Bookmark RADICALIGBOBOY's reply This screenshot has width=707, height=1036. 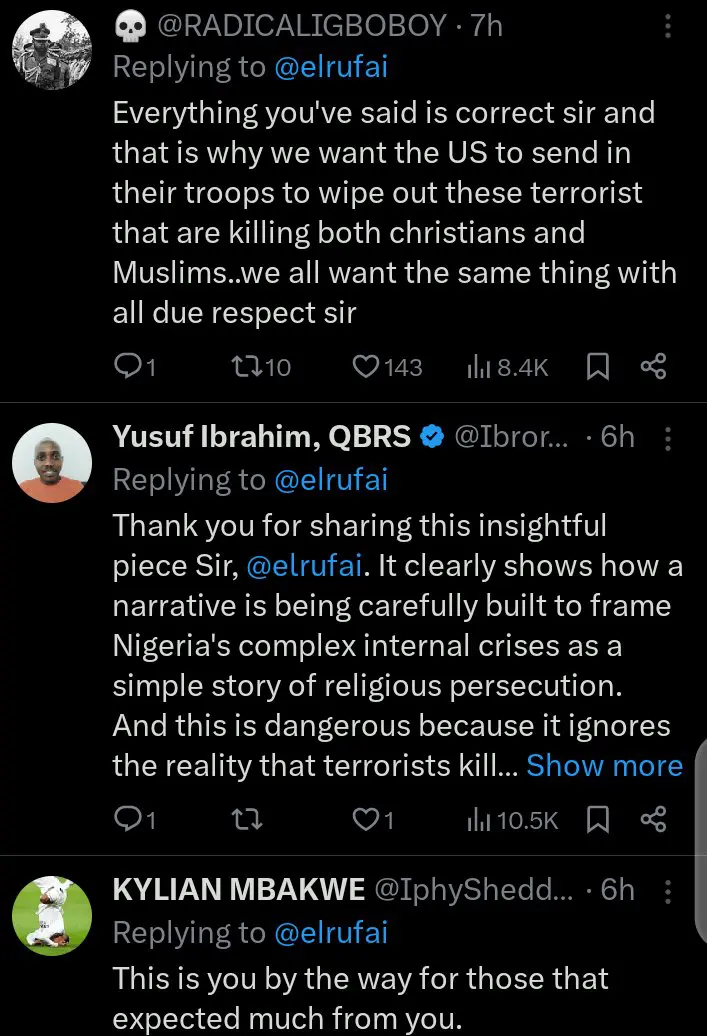pos(597,368)
